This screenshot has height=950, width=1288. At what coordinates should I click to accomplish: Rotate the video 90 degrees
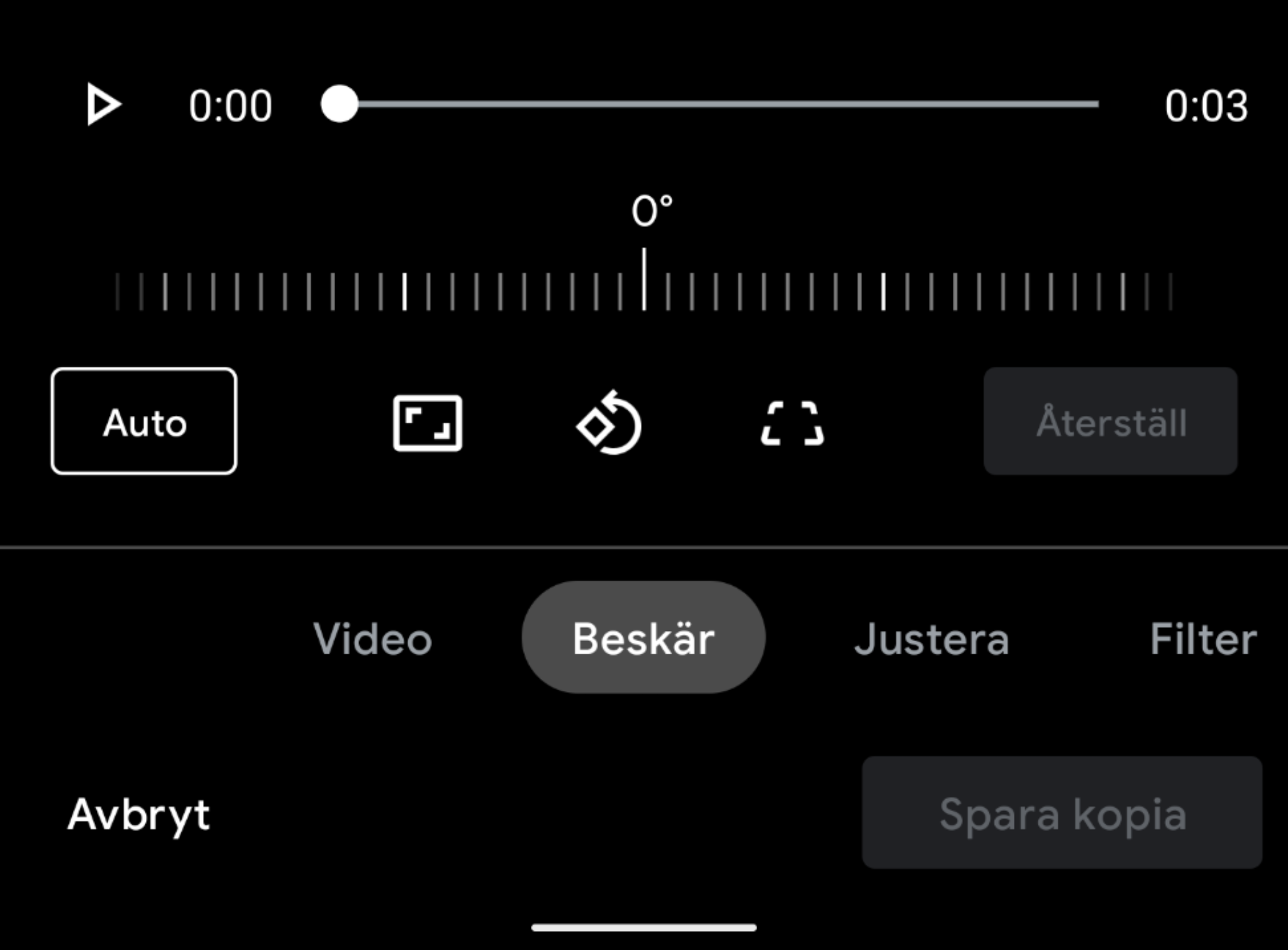[609, 423]
